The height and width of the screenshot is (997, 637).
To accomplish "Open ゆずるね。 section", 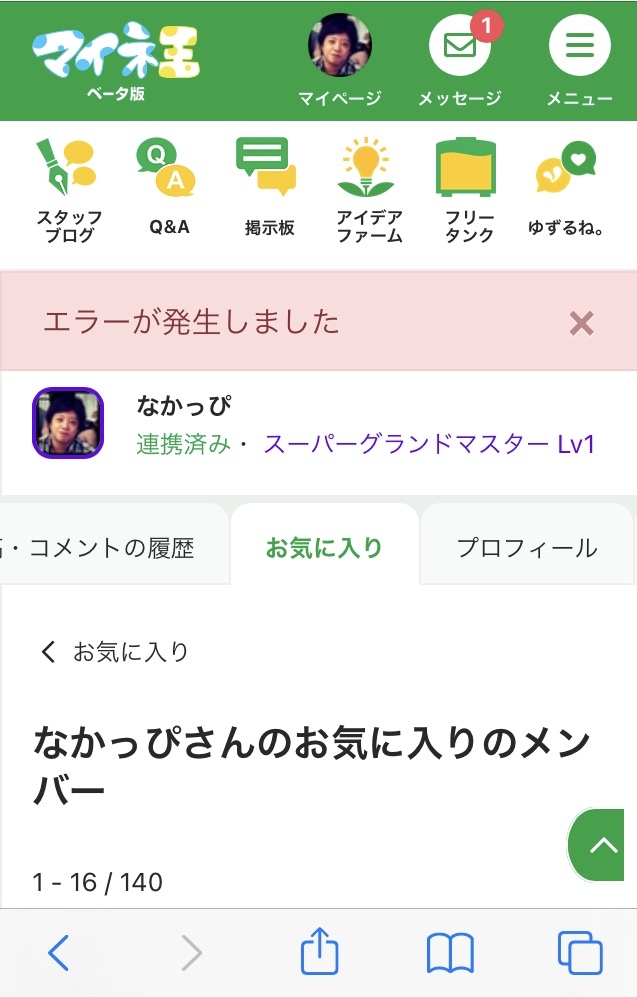I will point(566,192).
